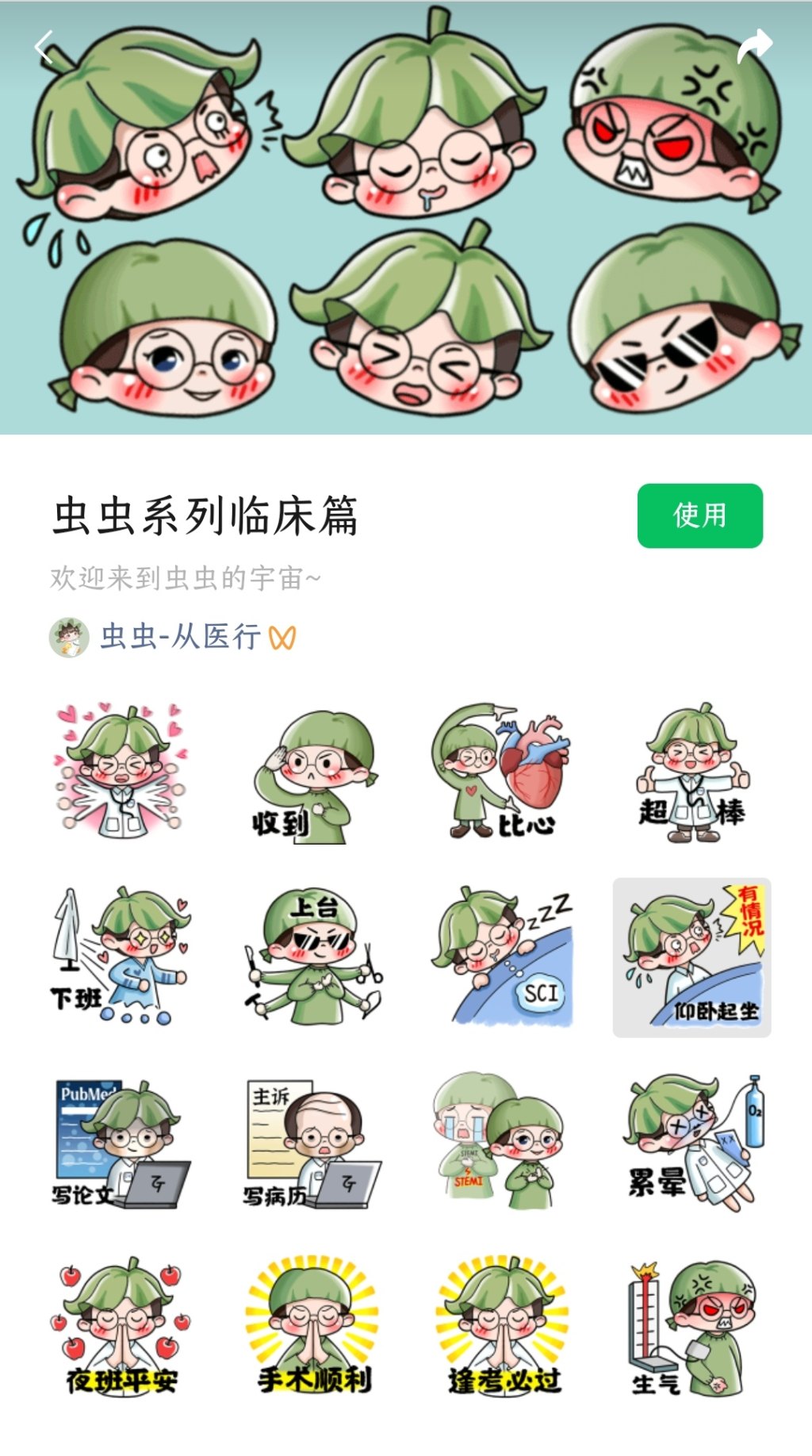Go back using the top-left arrow
Viewport: 812px width, 1456px height.
tap(44, 48)
